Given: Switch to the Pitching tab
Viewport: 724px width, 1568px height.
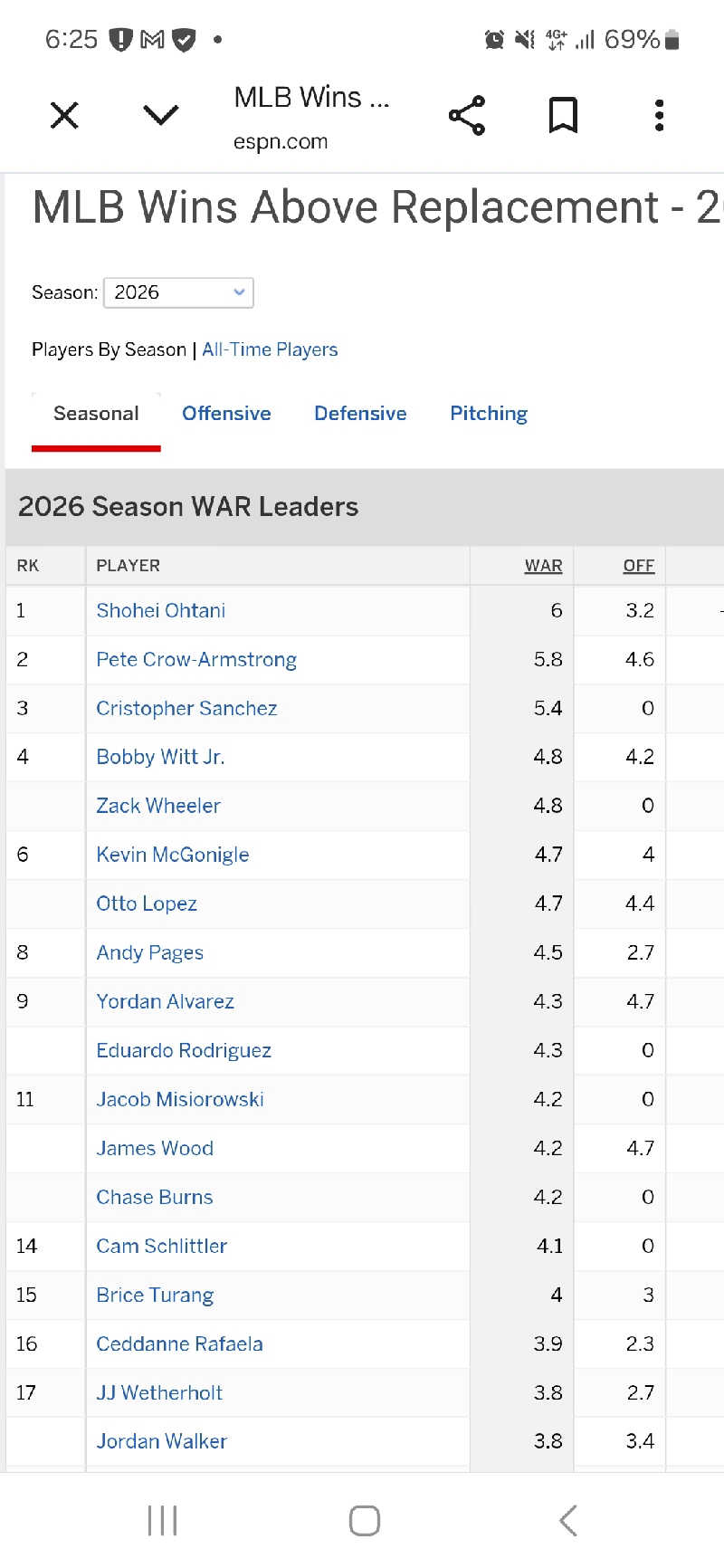Looking at the screenshot, I should pos(489,414).
